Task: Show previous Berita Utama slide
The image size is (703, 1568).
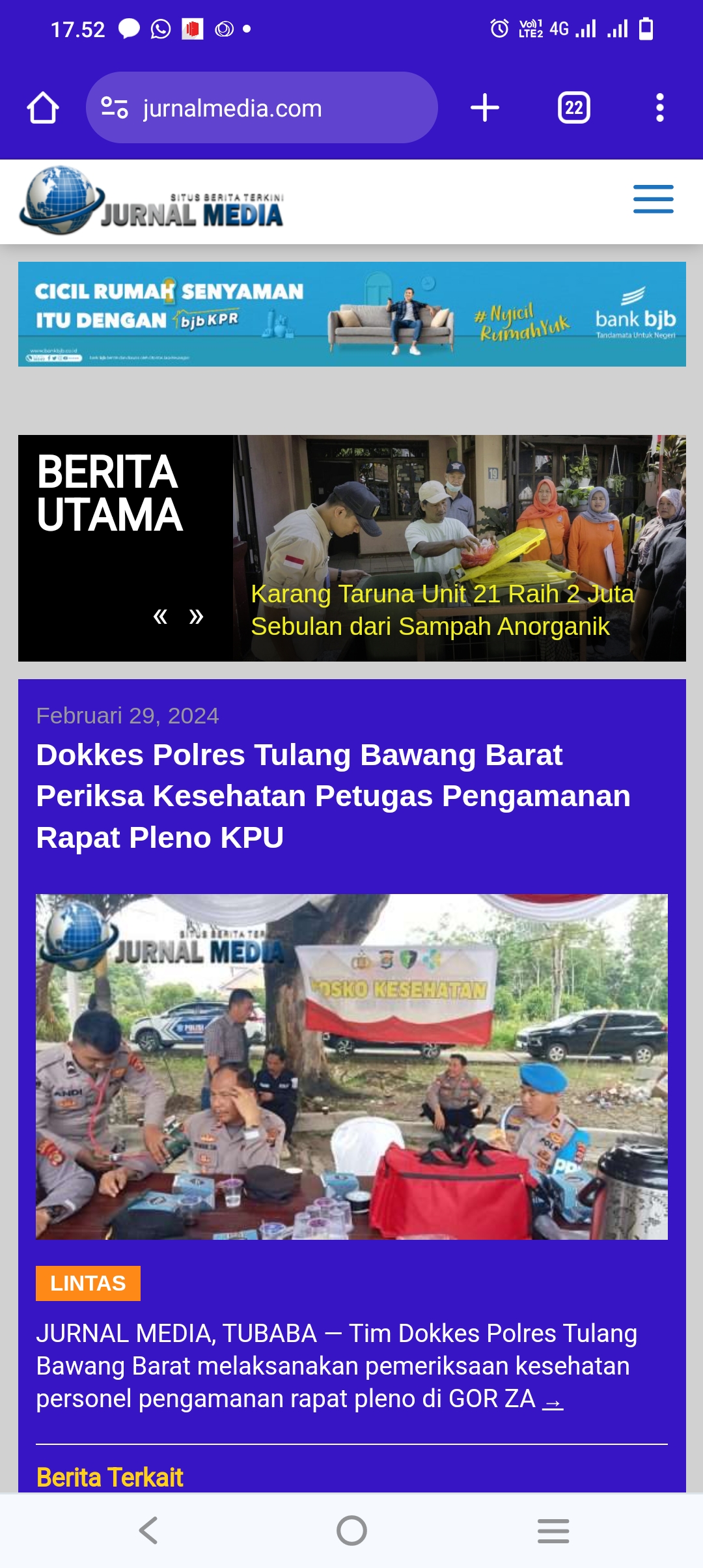Action: [160, 616]
